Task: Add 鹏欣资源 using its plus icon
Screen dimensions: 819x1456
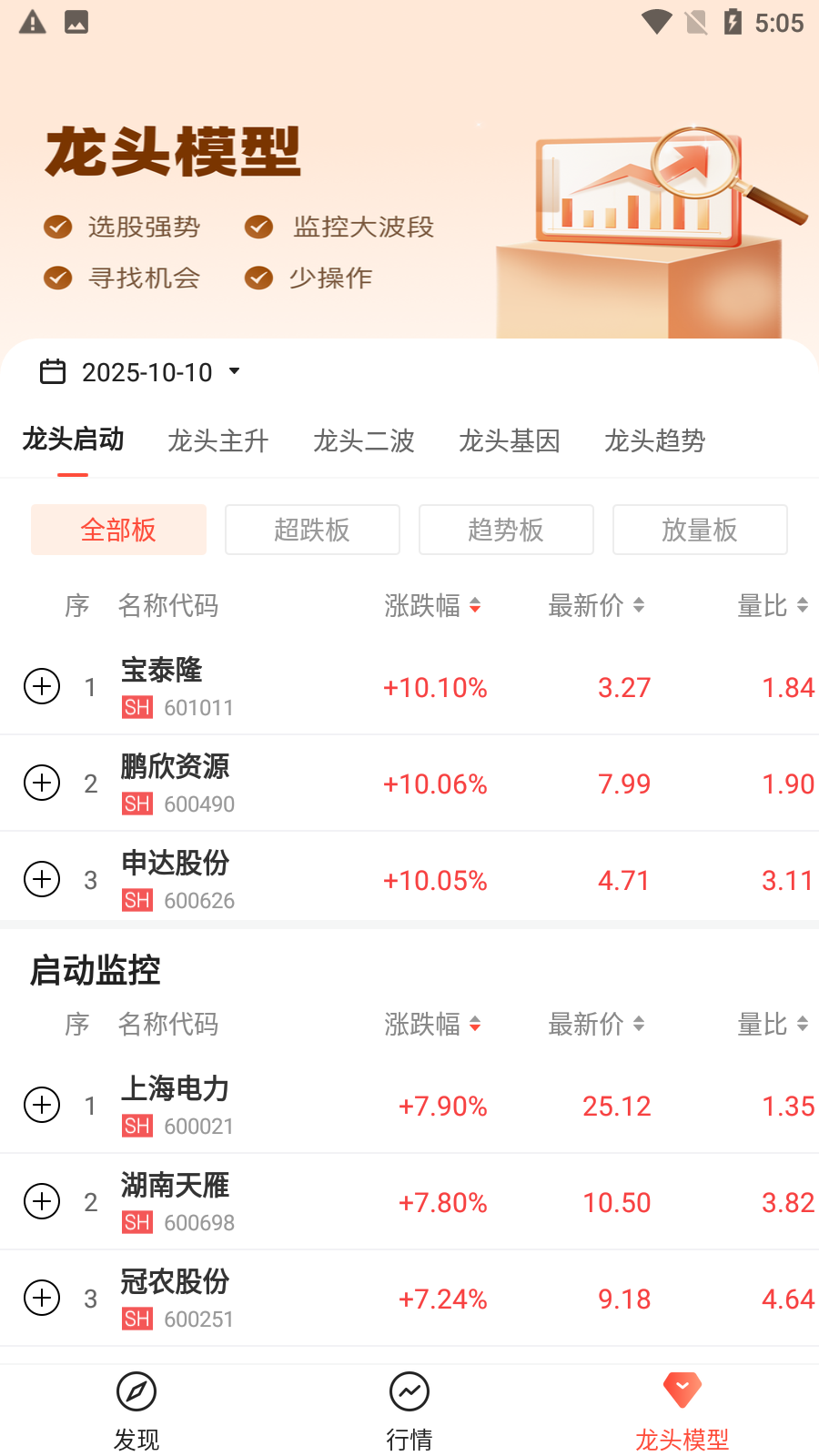Action: click(42, 783)
